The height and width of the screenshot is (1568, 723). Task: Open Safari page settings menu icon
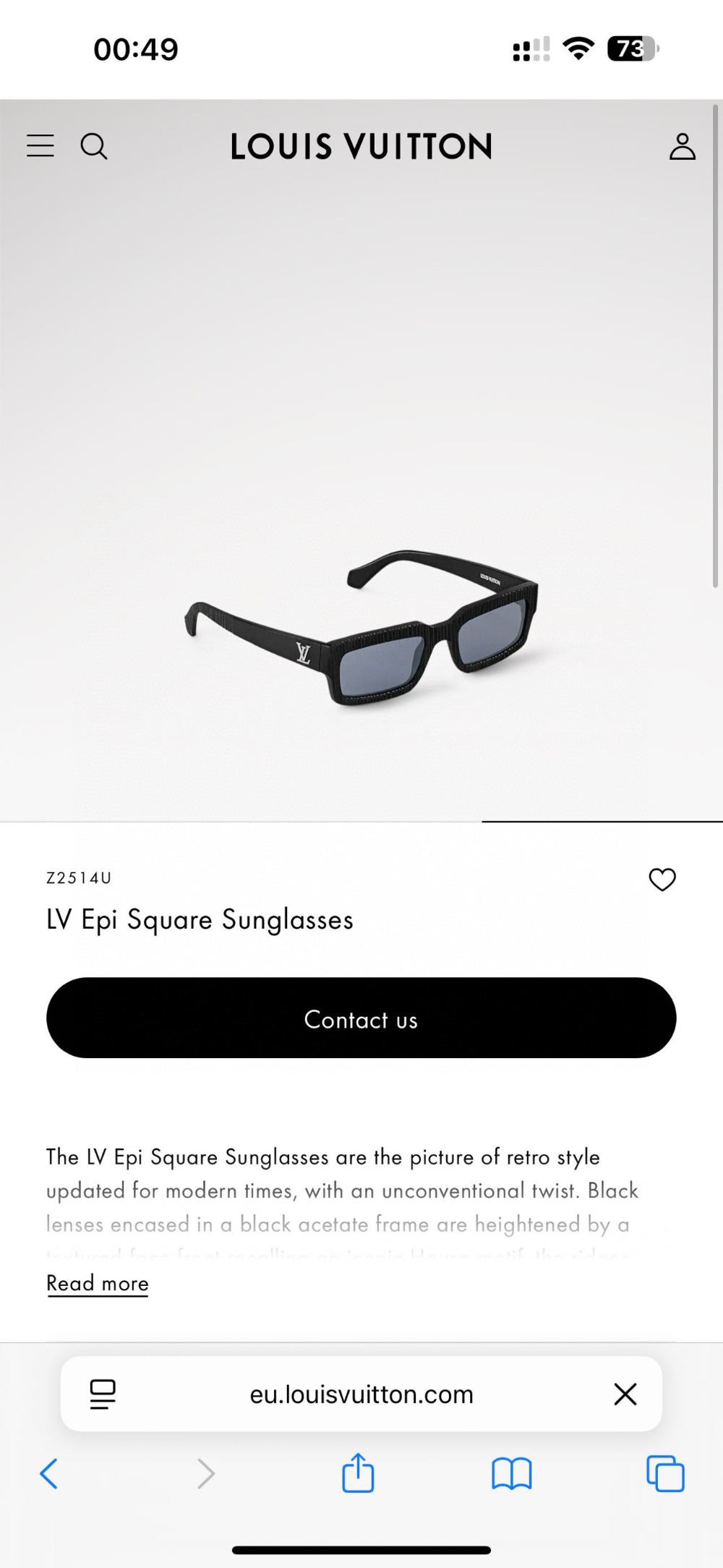[103, 1394]
